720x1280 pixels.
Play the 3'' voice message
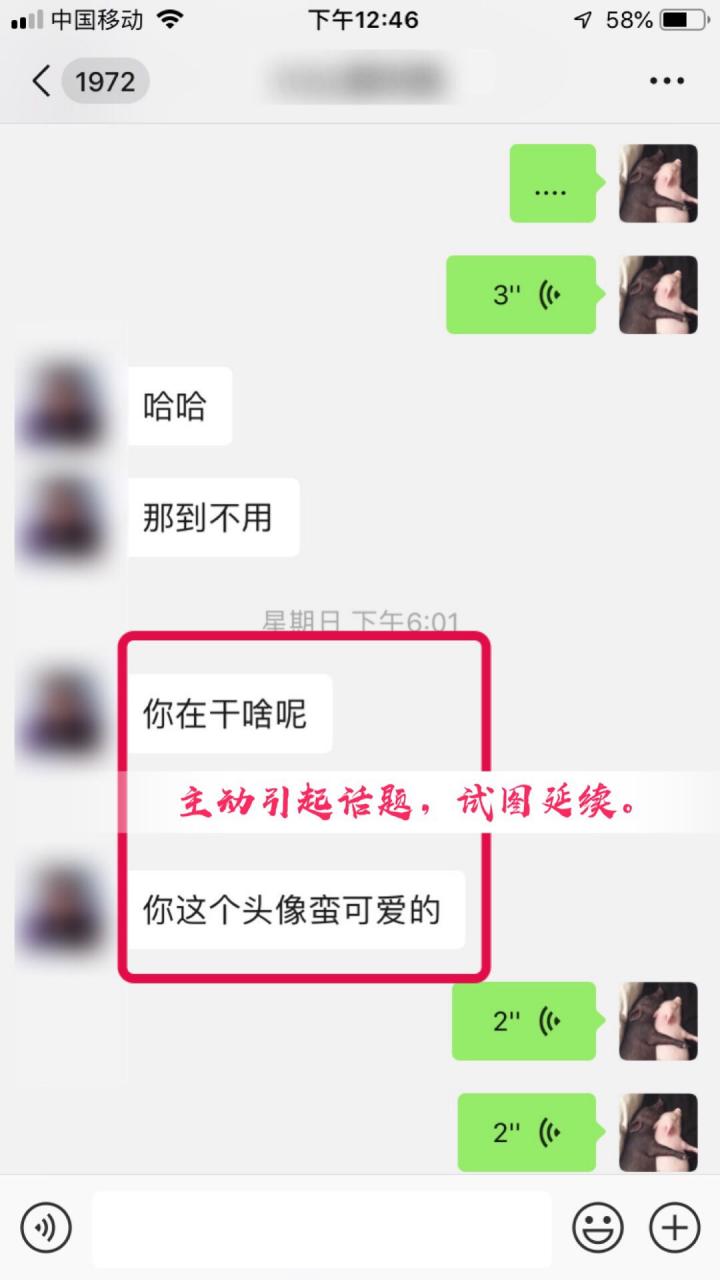522,295
